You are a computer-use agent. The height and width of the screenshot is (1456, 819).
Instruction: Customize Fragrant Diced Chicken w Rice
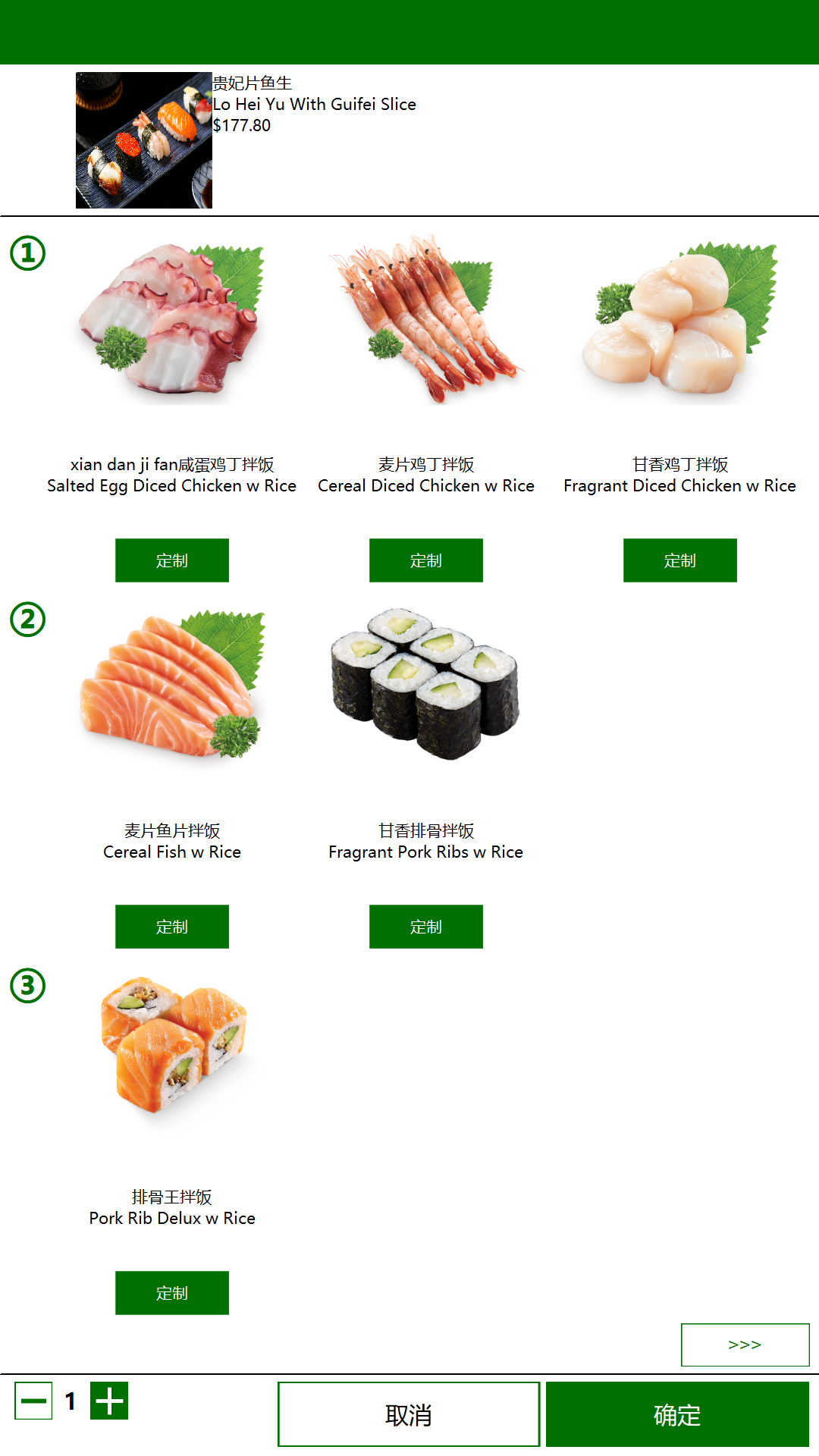click(x=680, y=560)
